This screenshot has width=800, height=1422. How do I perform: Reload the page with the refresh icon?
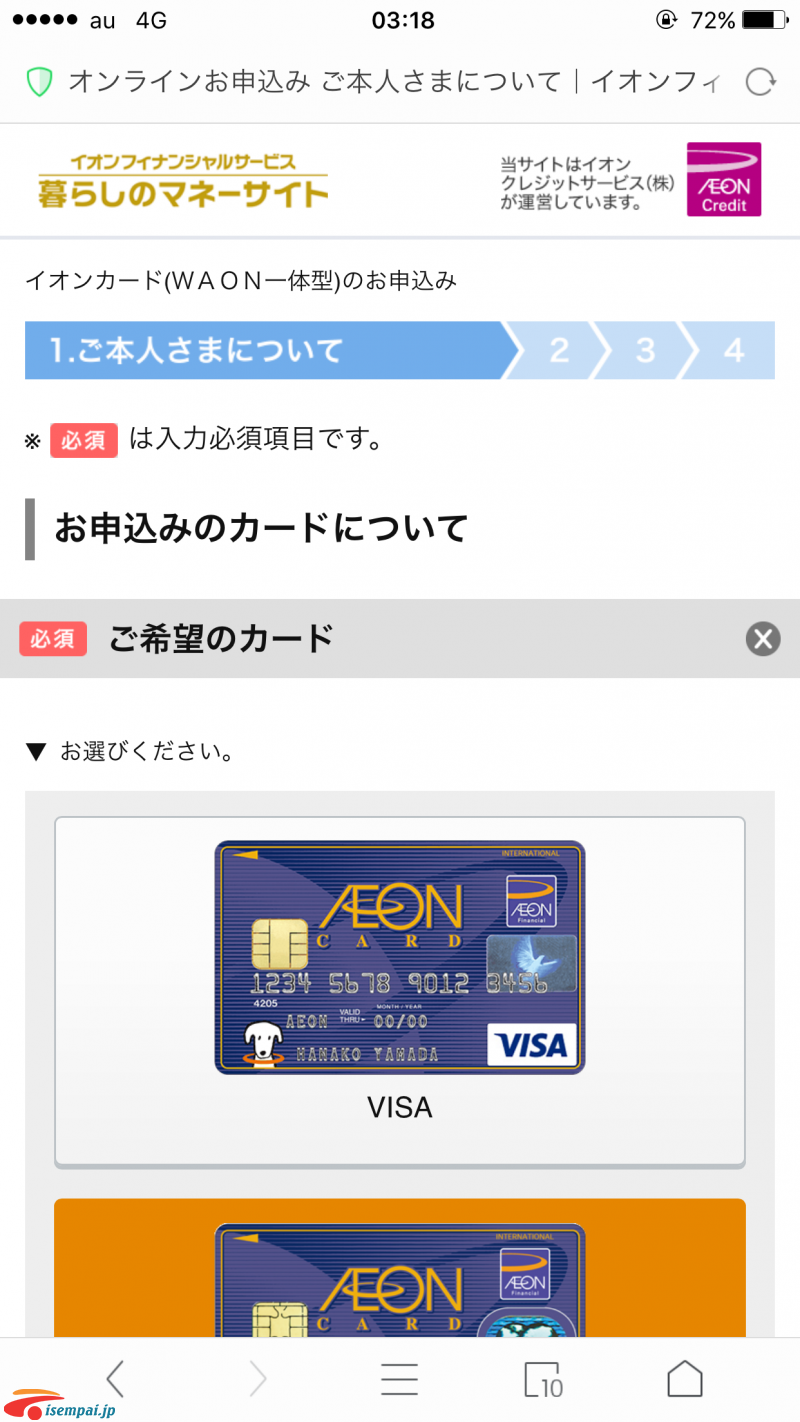pyautogui.click(x=760, y=82)
